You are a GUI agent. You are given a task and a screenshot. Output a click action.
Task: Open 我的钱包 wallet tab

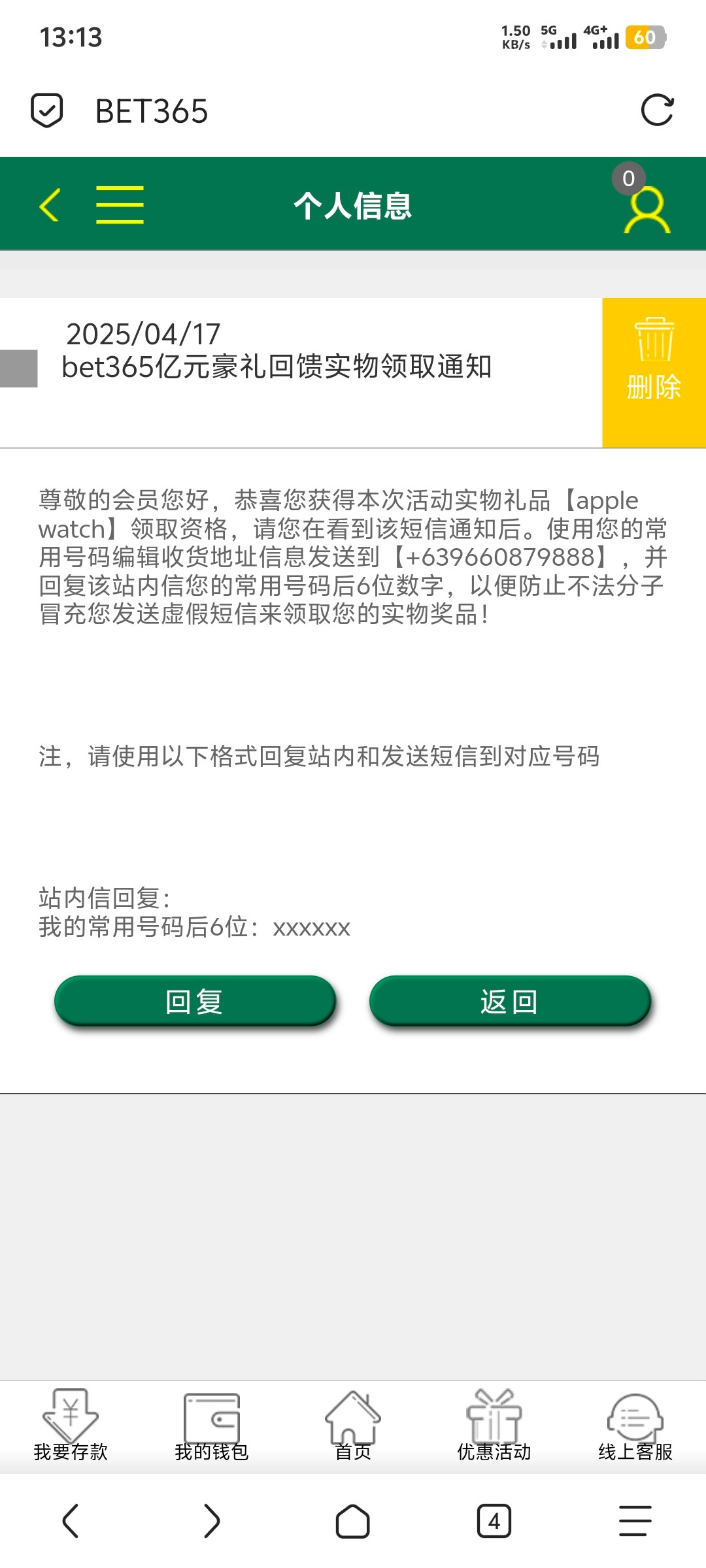coord(212,1426)
